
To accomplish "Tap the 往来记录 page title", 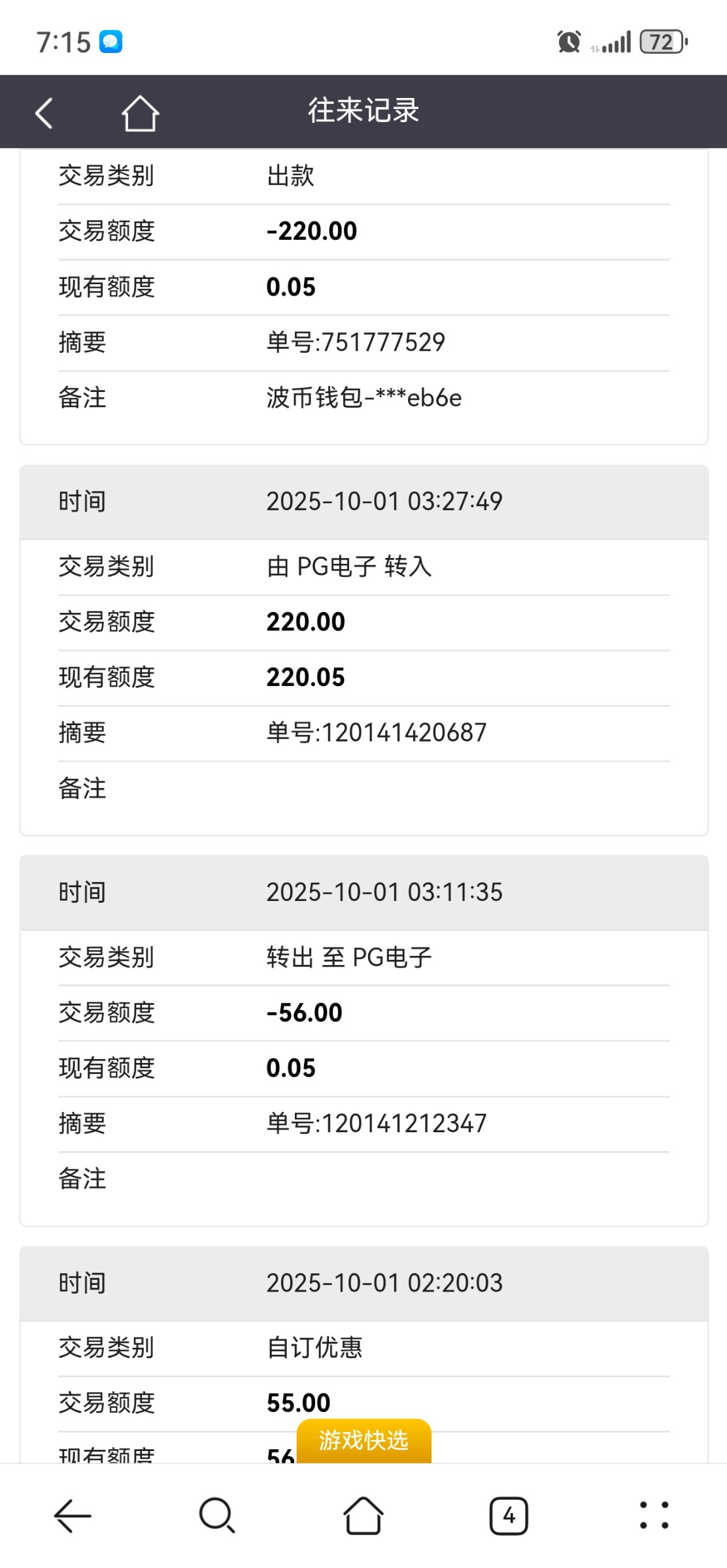I will (363, 111).
